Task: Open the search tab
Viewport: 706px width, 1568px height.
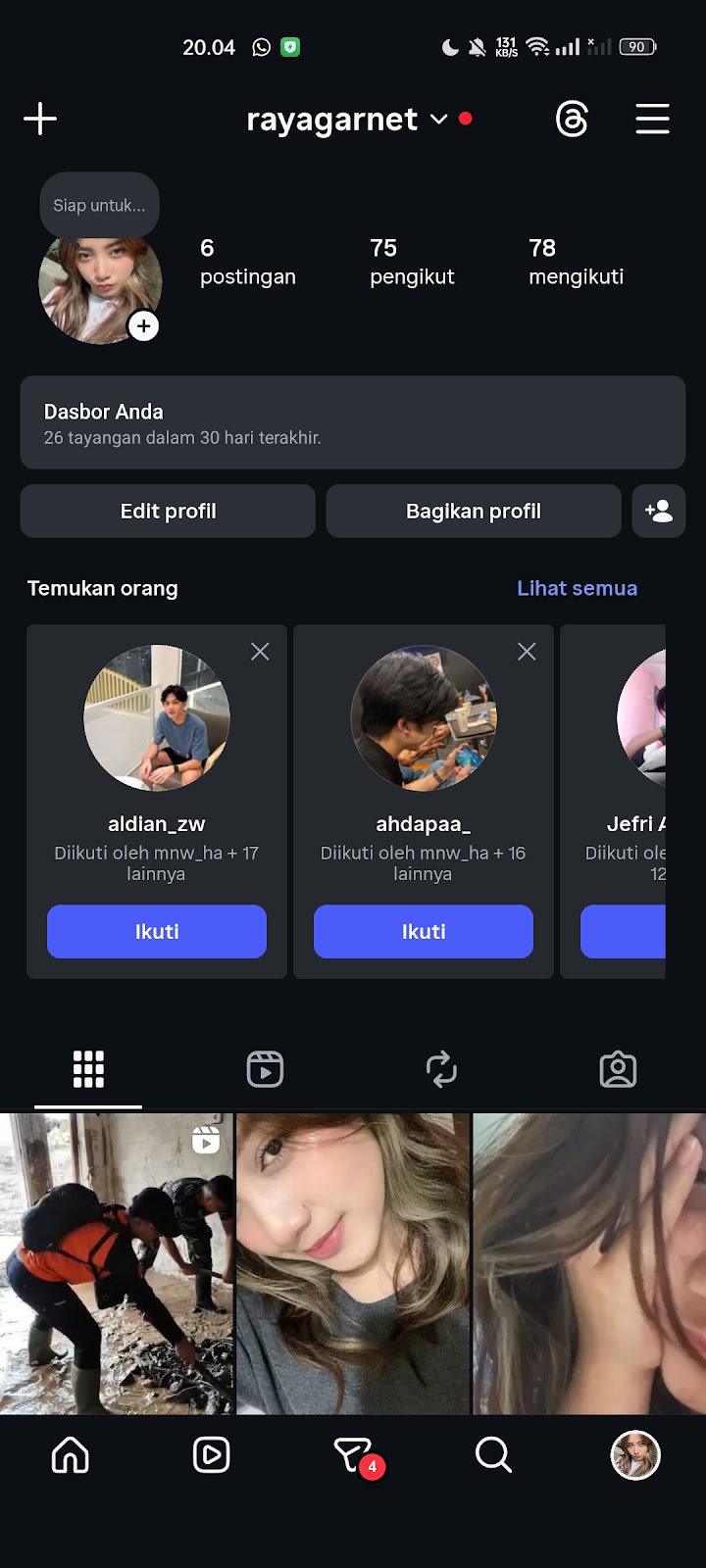Action: (493, 1455)
